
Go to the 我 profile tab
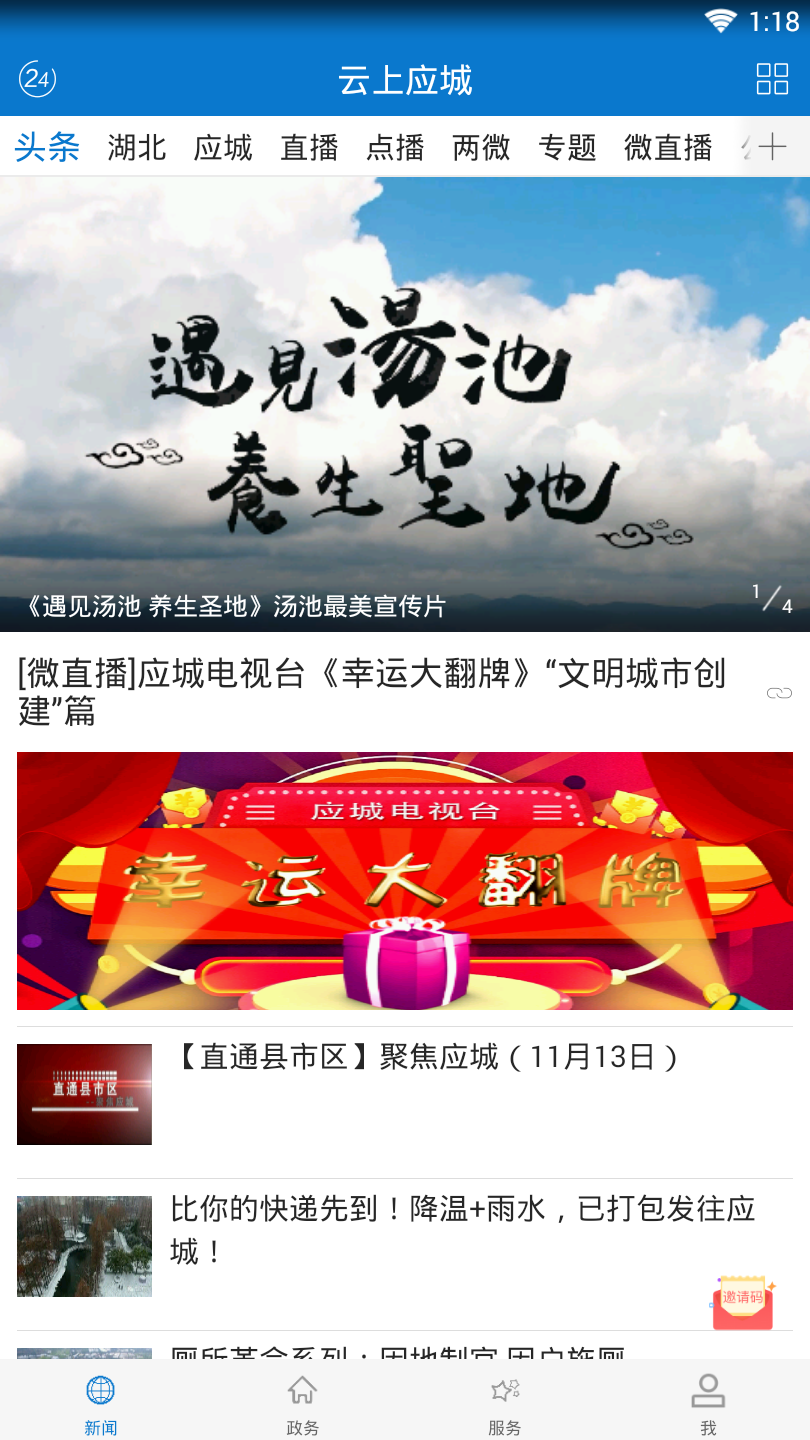tap(708, 1403)
